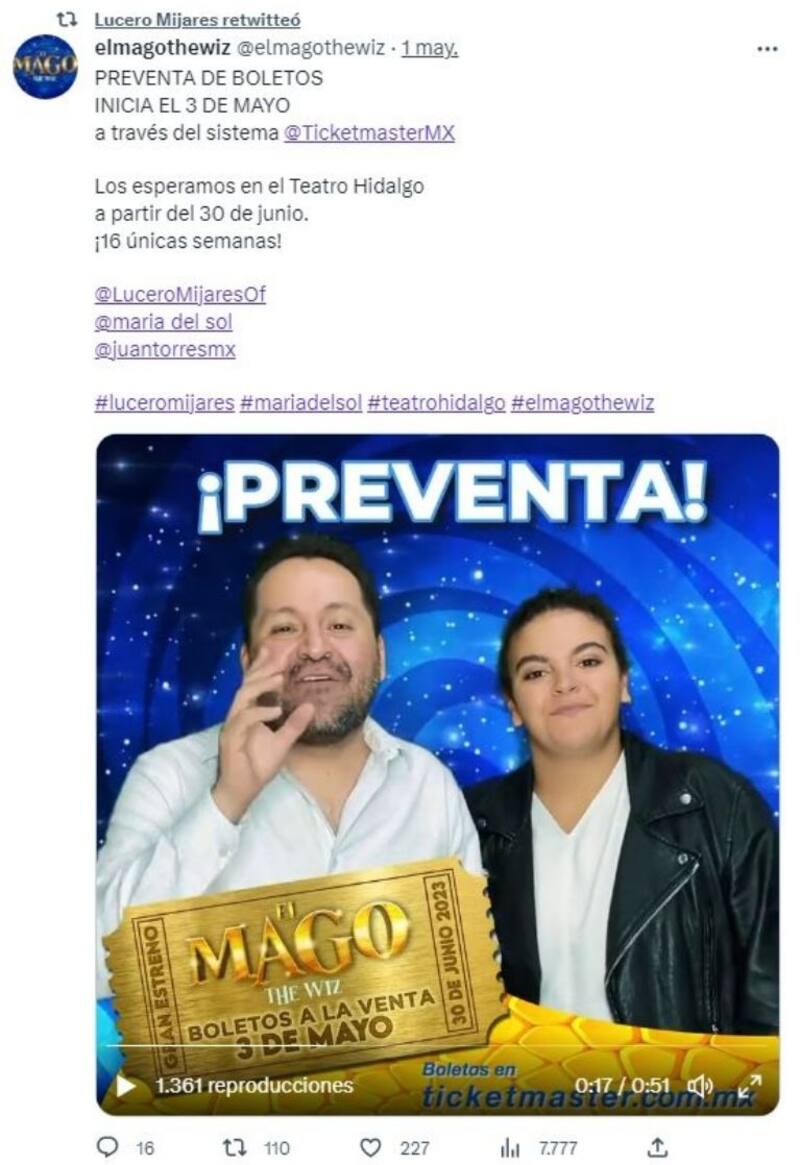Like the elmagothewiz tweet
800x1165 pixels.
pos(370,1147)
